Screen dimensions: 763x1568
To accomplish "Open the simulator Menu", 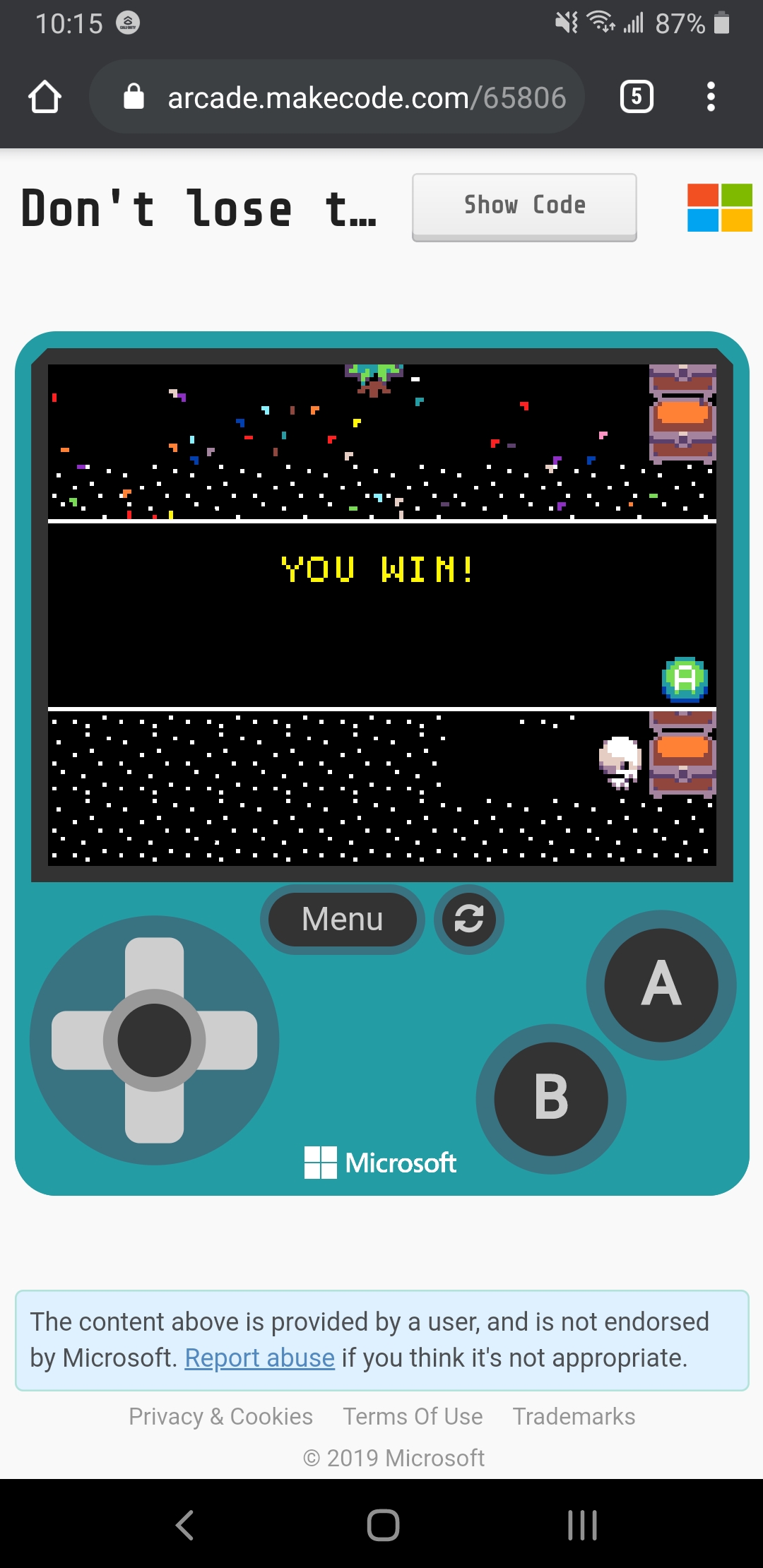I will 343,919.
